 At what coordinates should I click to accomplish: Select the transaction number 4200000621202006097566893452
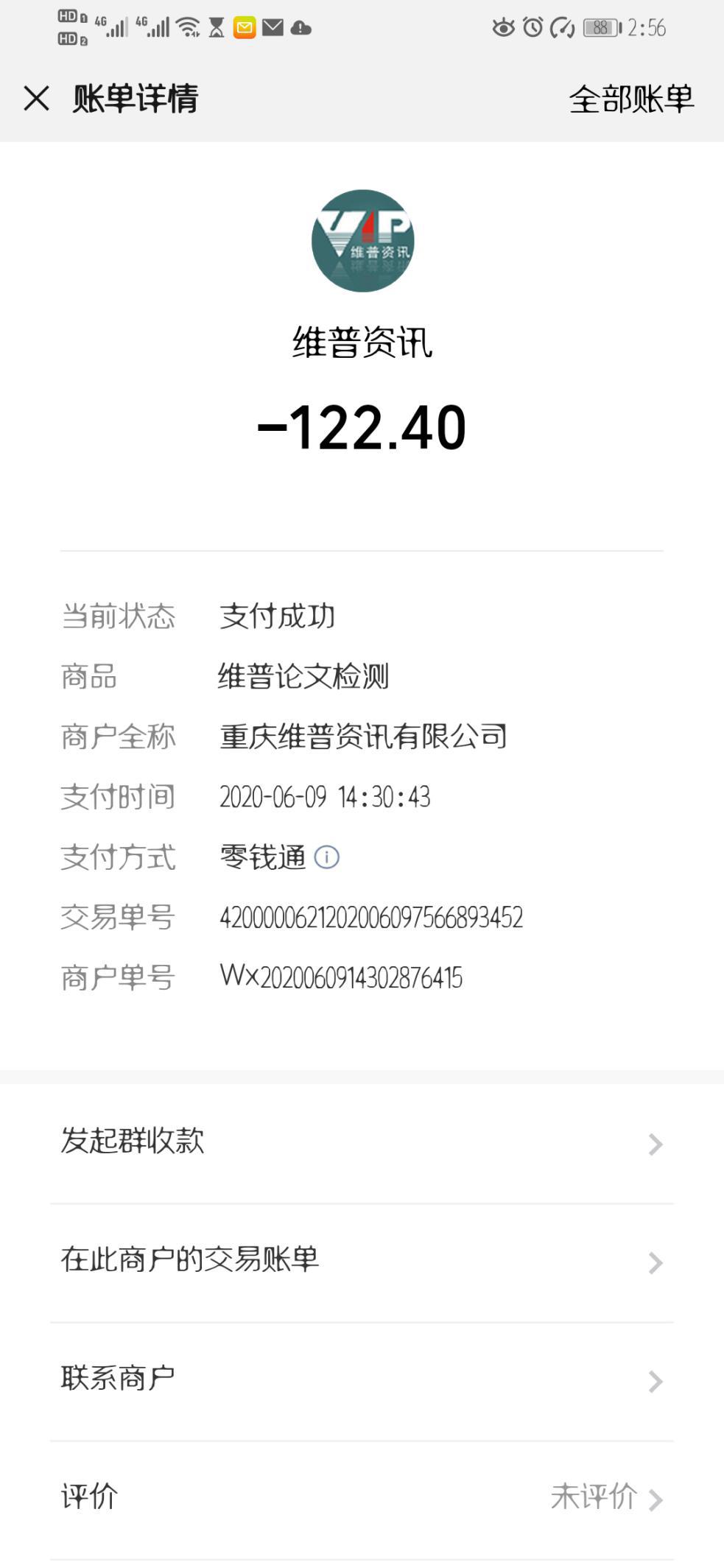370,917
